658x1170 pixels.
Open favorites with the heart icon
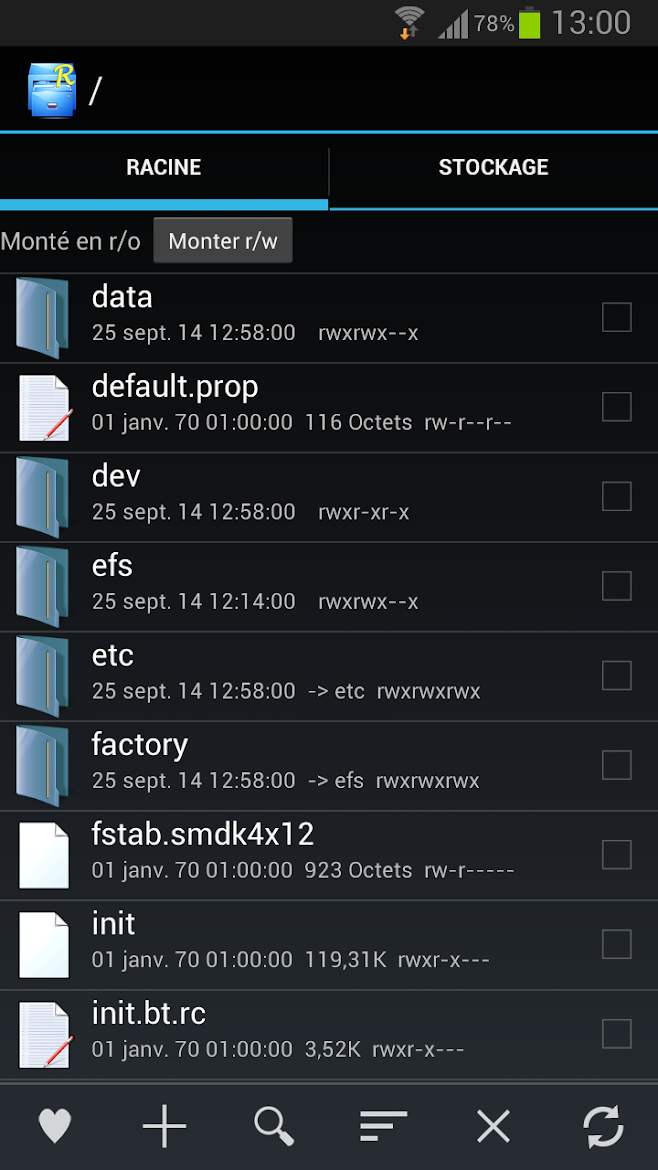click(55, 1127)
